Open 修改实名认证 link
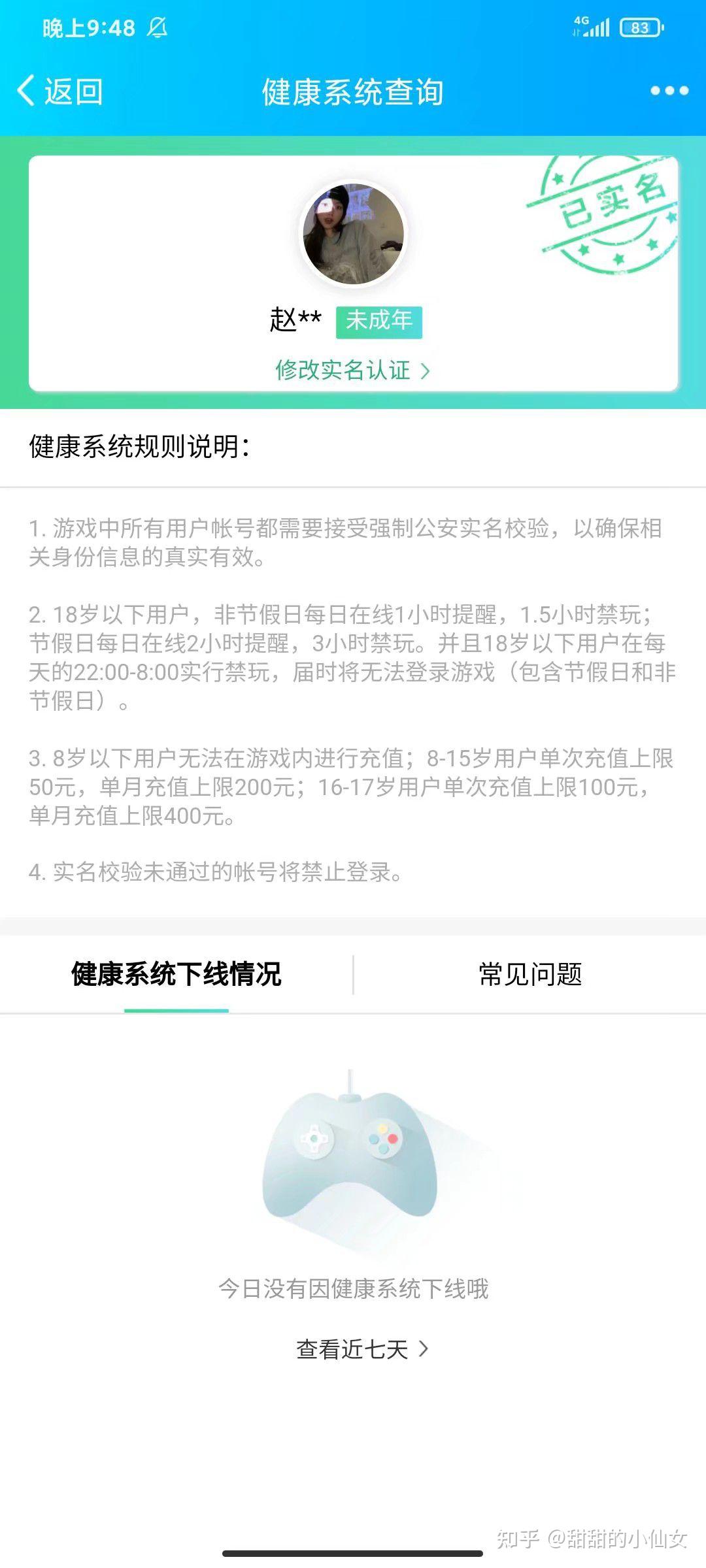 tap(352, 370)
